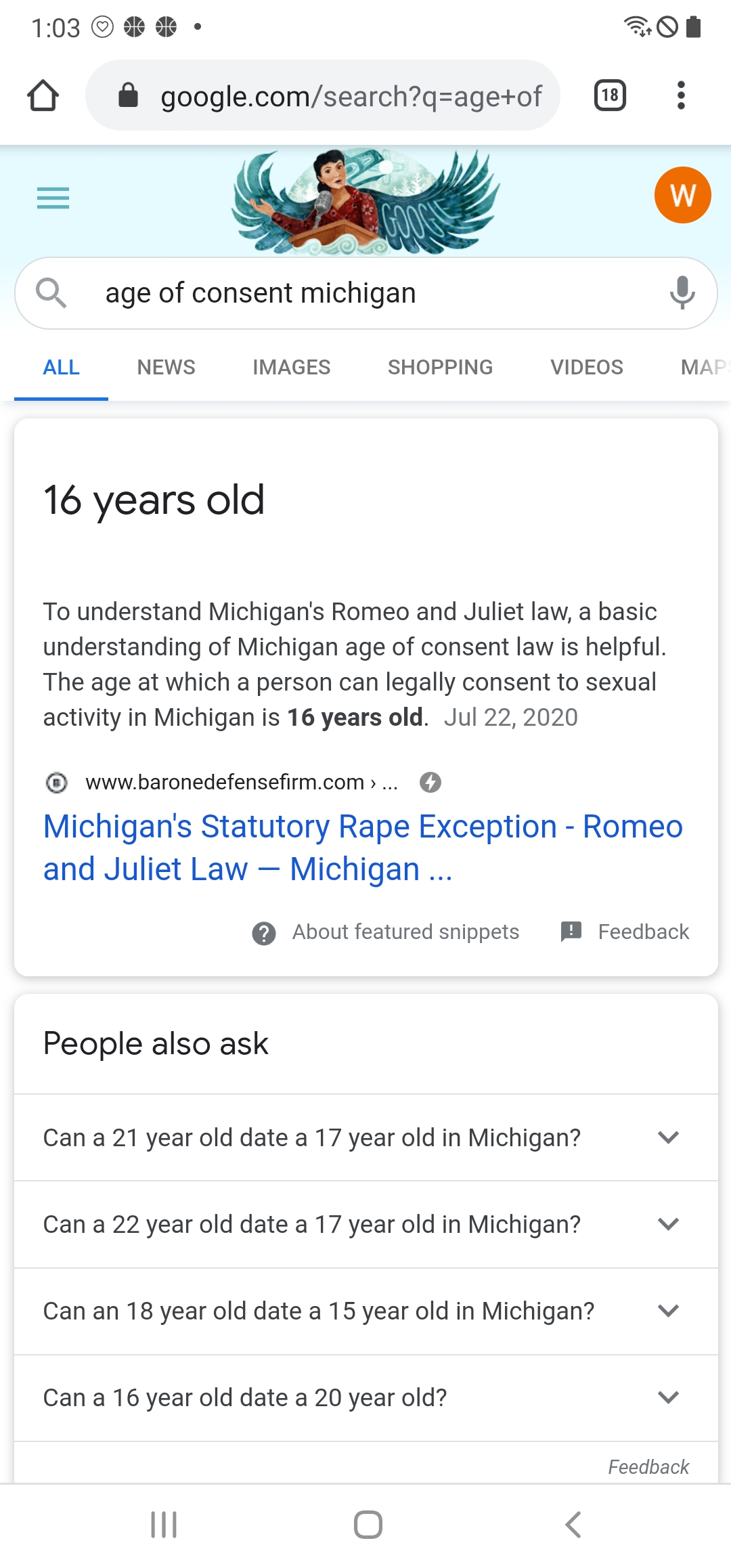The width and height of the screenshot is (731, 1568).
Task: Activate voice search with the microphone icon
Action: point(680,292)
